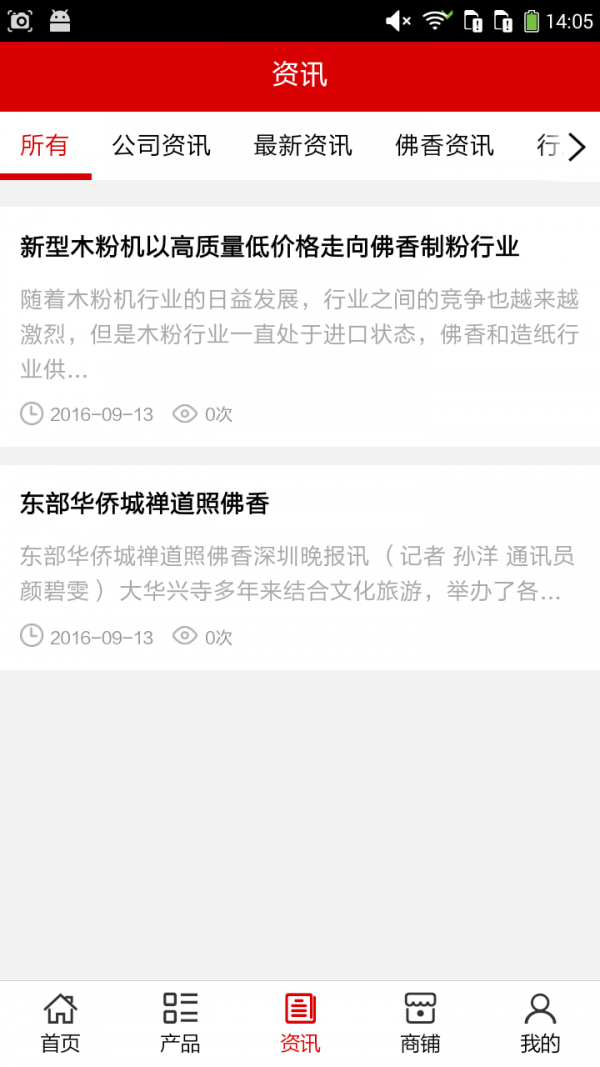
Task: Switch to the 所有 tab
Action: click(45, 146)
